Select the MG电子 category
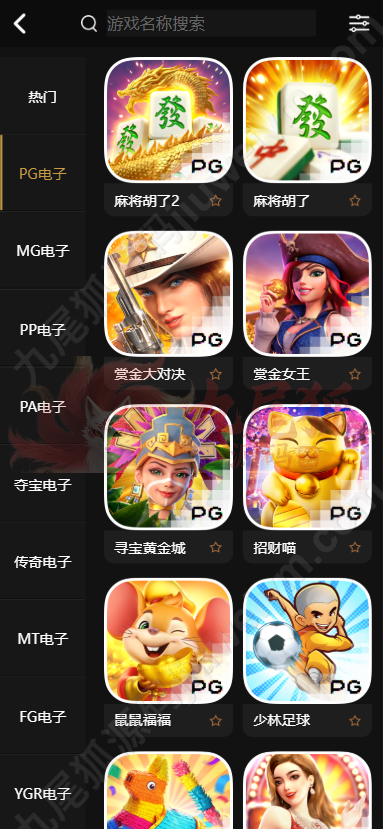 tap(42, 251)
